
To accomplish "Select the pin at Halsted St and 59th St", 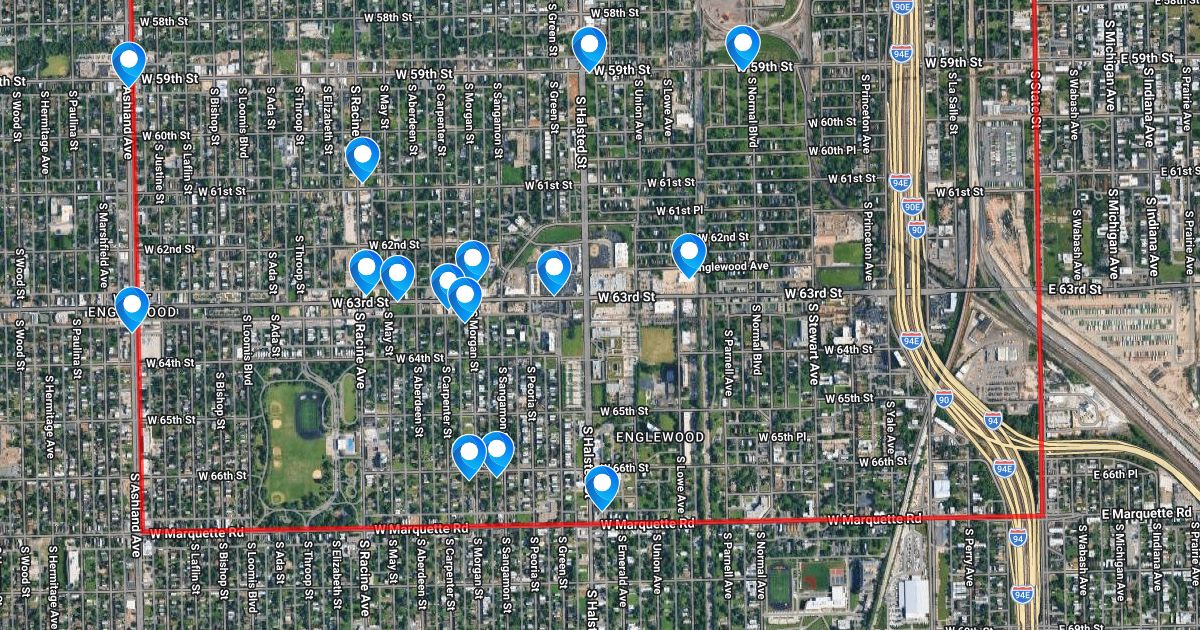I will [x=589, y=46].
